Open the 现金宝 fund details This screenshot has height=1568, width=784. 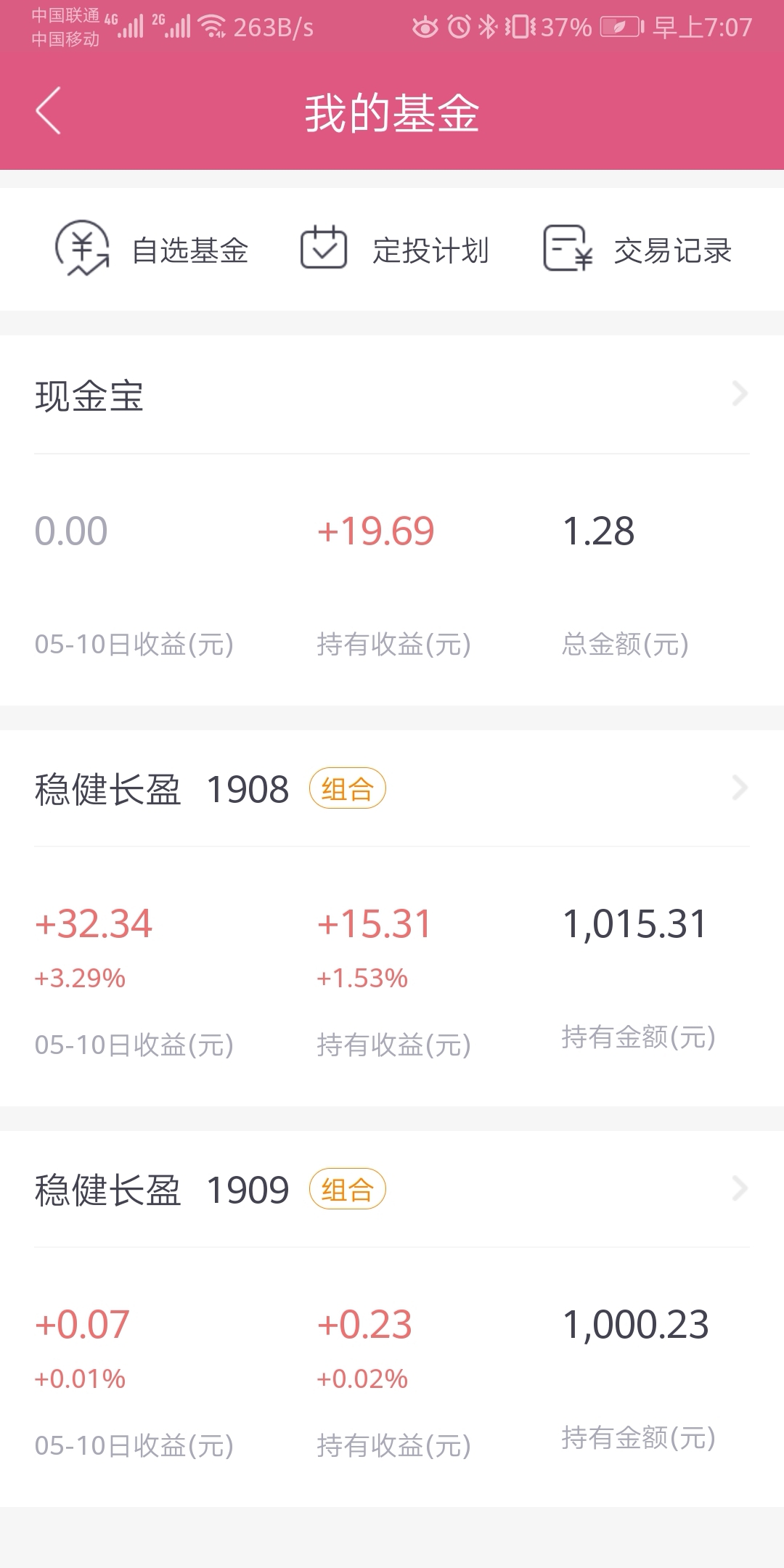pos(392,396)
